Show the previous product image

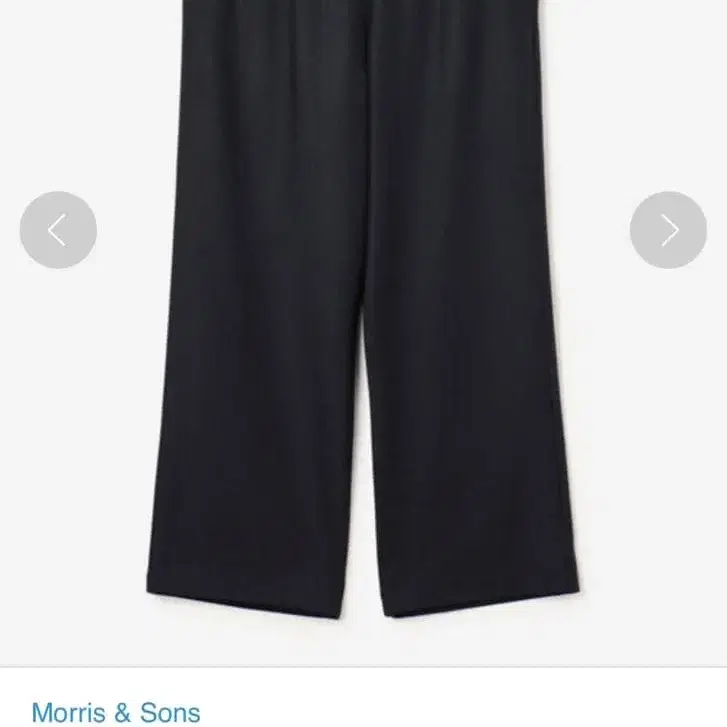58,230
